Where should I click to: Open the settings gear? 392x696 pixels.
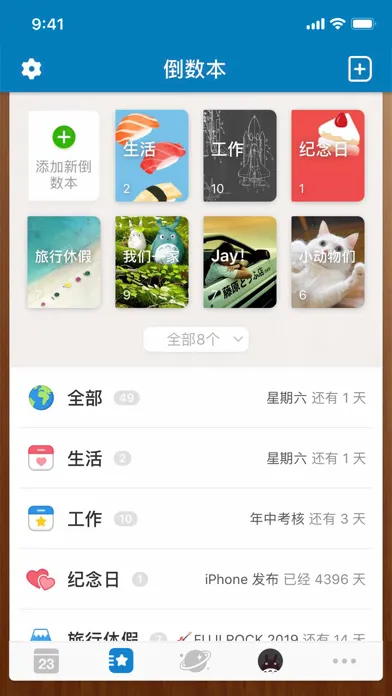point(32,69)
